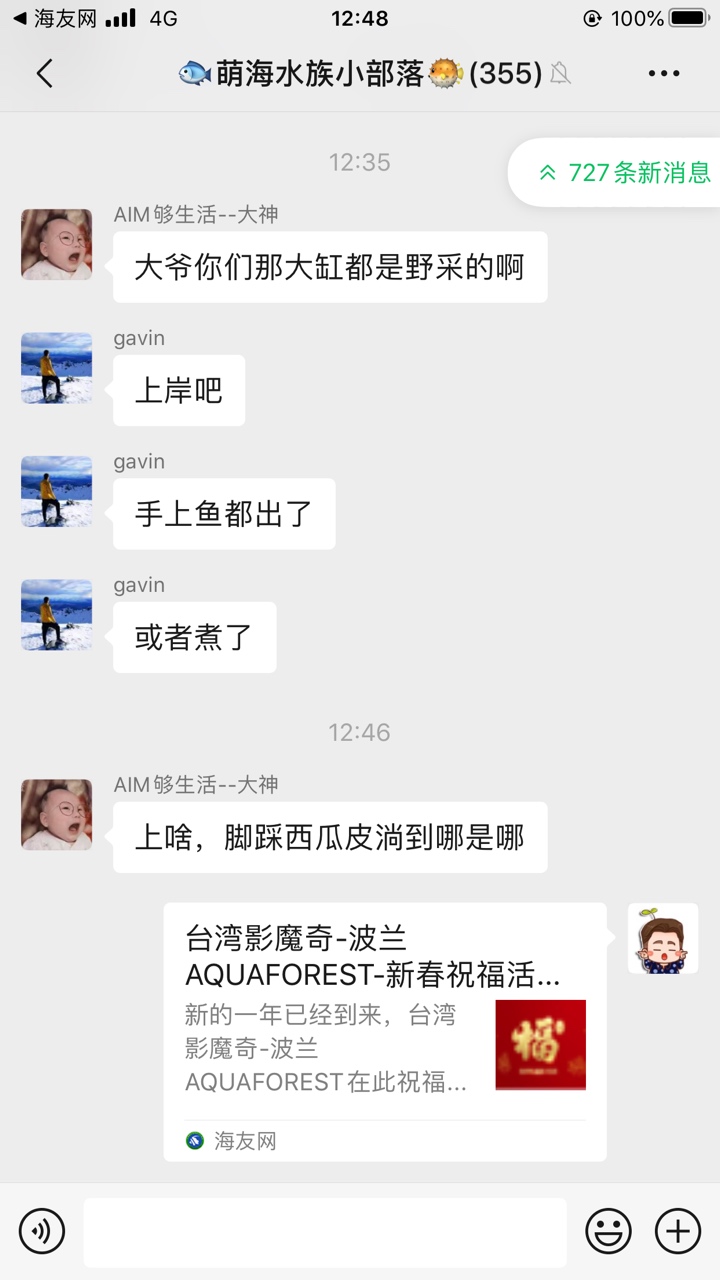
Task: Open the three-dot chat options menu
Action: 663,73
